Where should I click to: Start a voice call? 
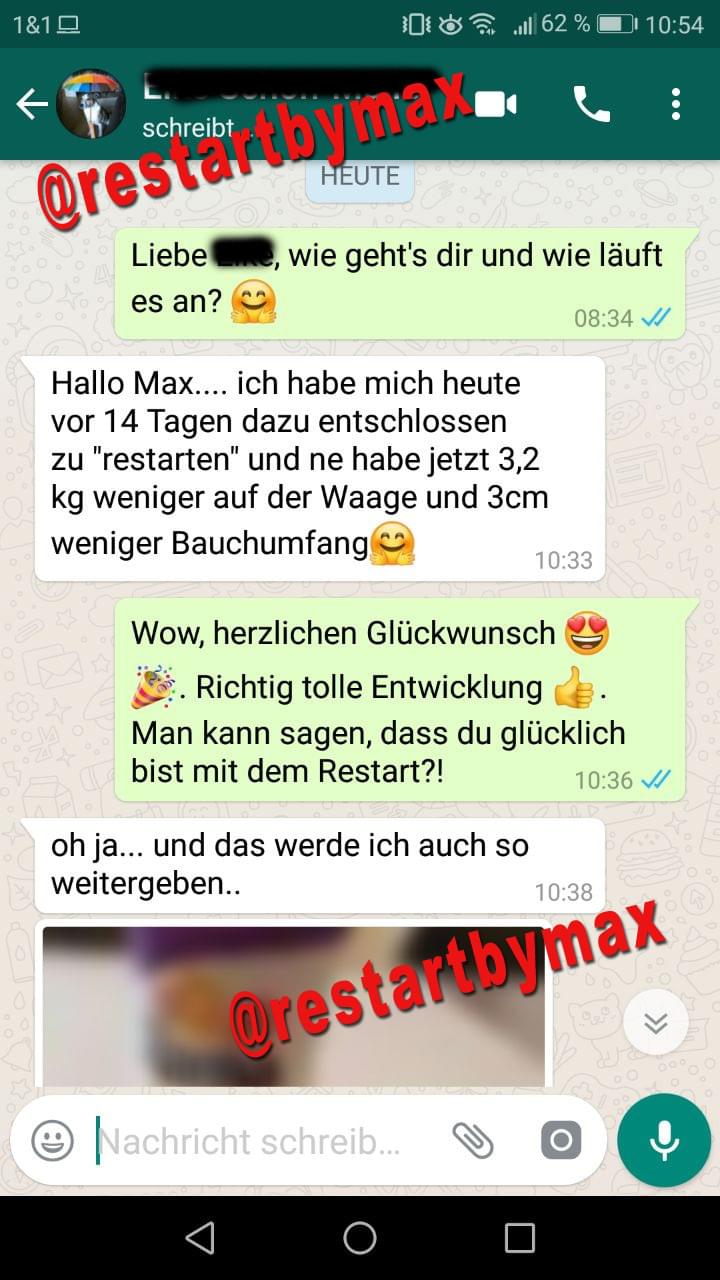[591, 104]
